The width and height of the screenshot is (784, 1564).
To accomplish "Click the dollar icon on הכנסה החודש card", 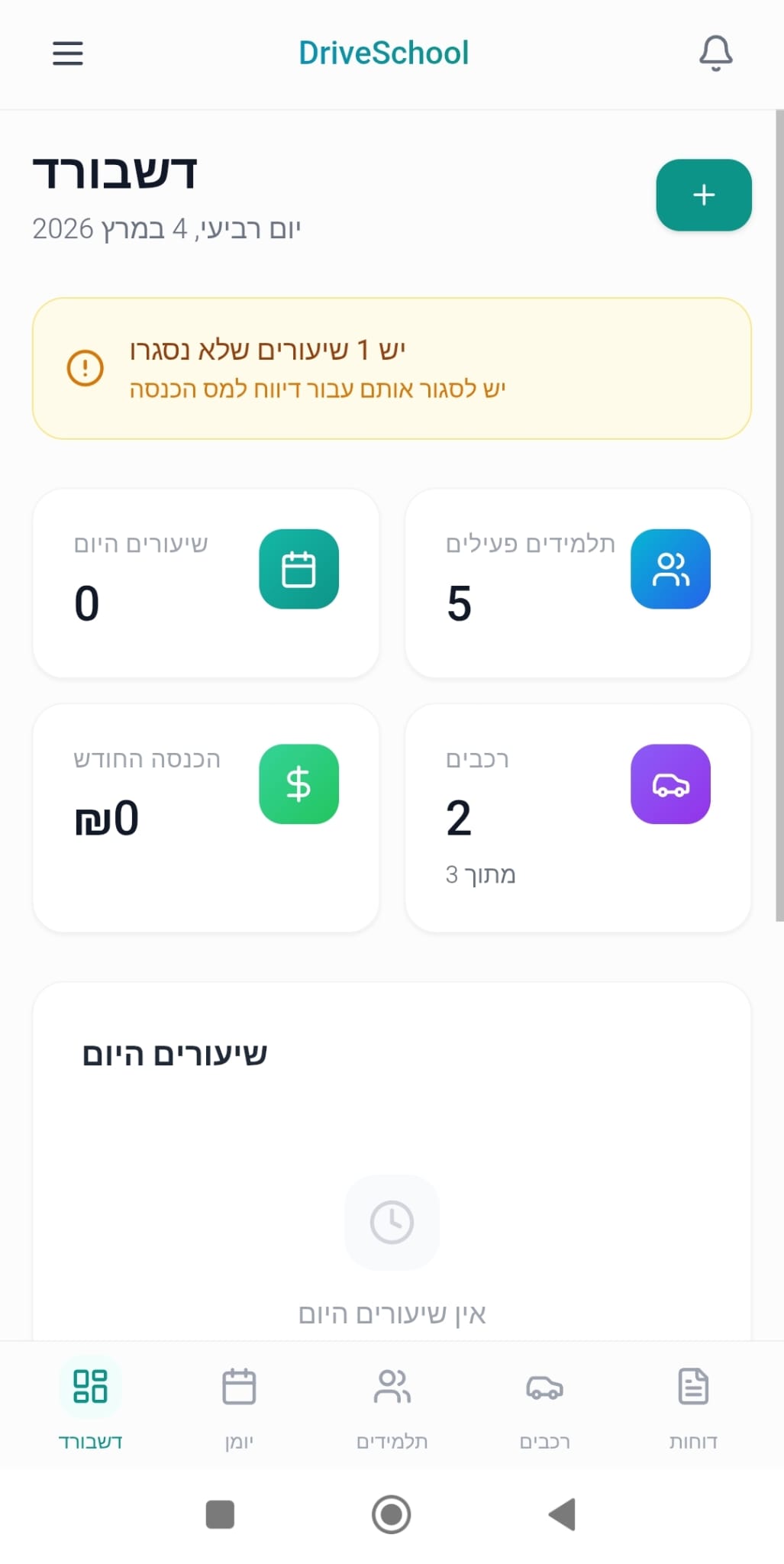I will pos(298,784).
